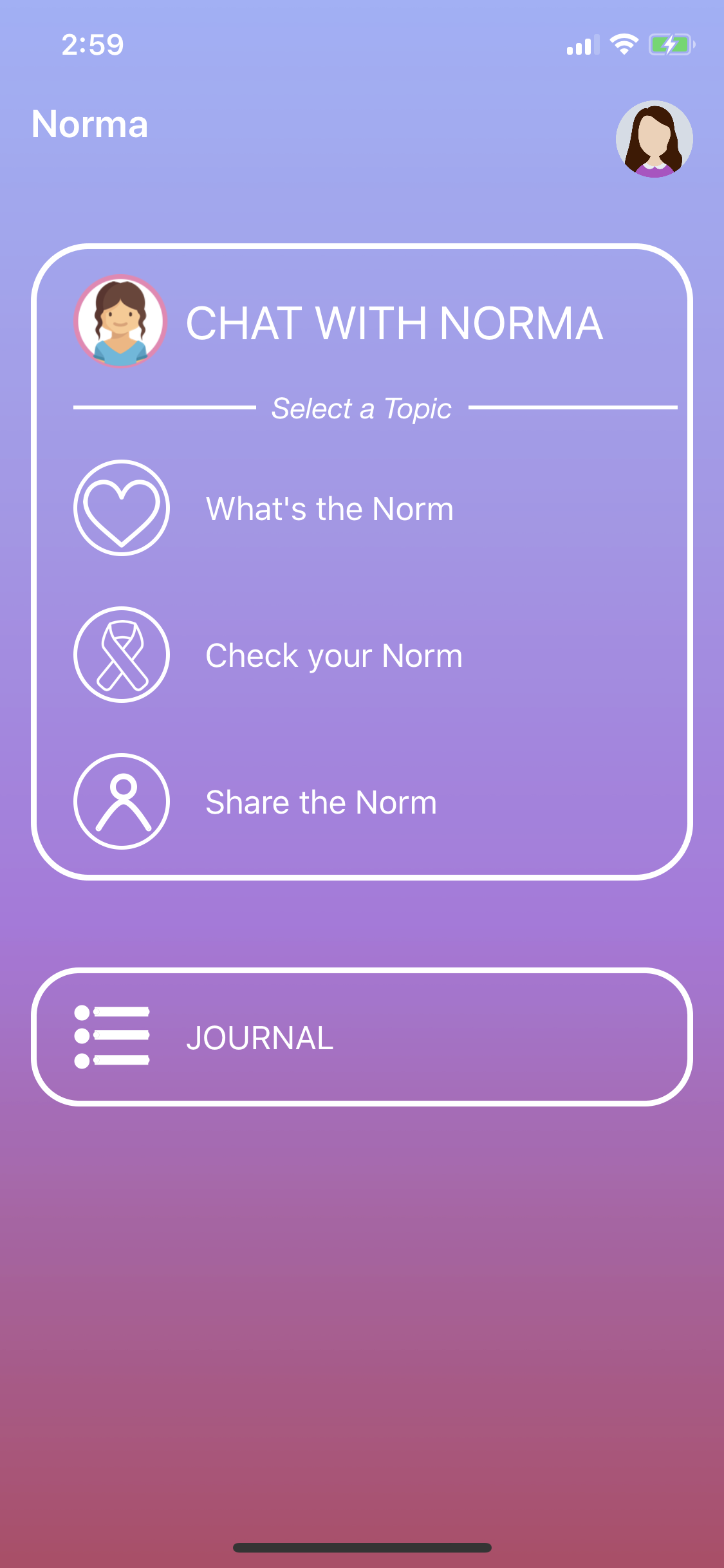Select the What's the Norm topic
This screenshot has height=1568, width=724.
point(330,509)
